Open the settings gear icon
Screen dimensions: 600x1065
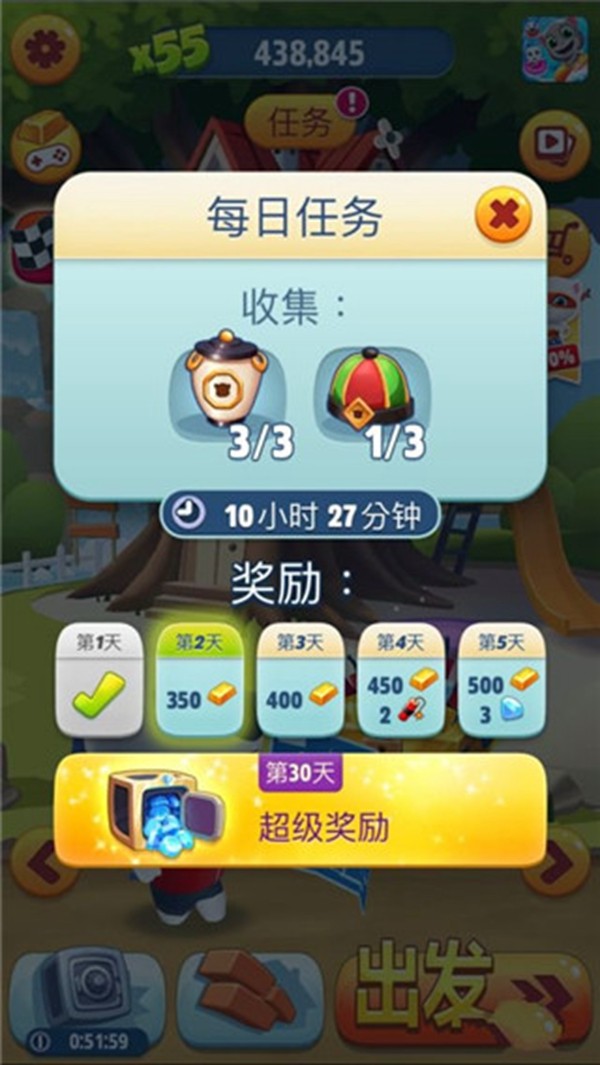tap(44, 48)
